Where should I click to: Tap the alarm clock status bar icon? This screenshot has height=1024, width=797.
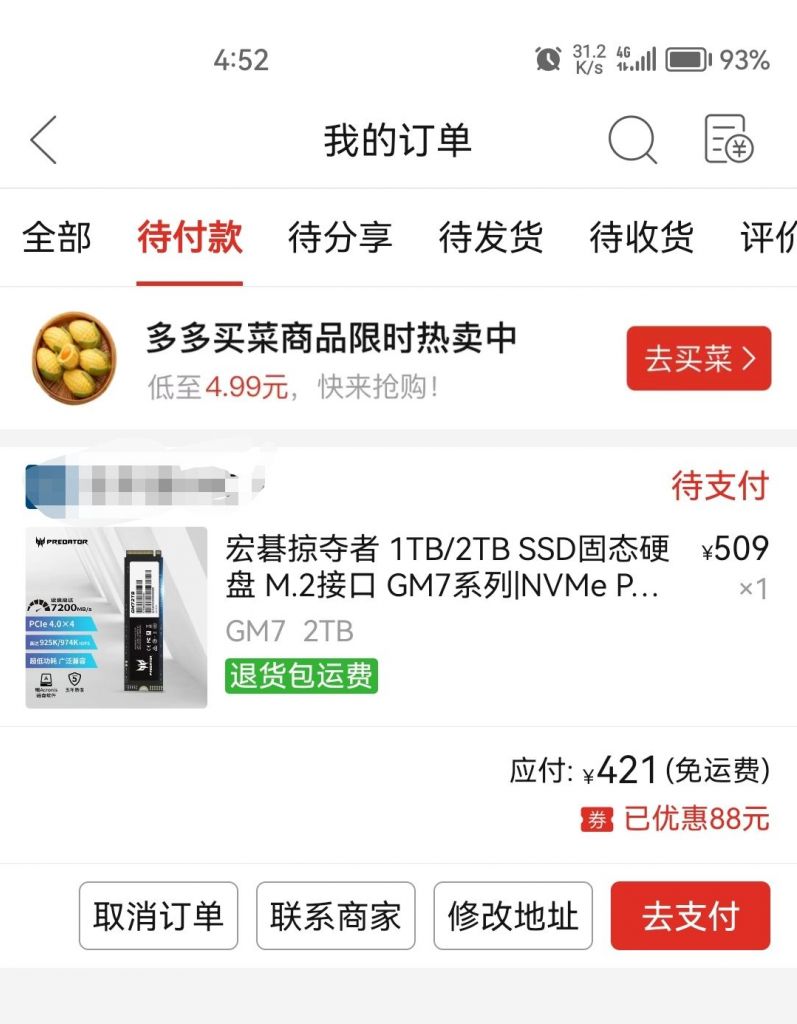point(547,60)
